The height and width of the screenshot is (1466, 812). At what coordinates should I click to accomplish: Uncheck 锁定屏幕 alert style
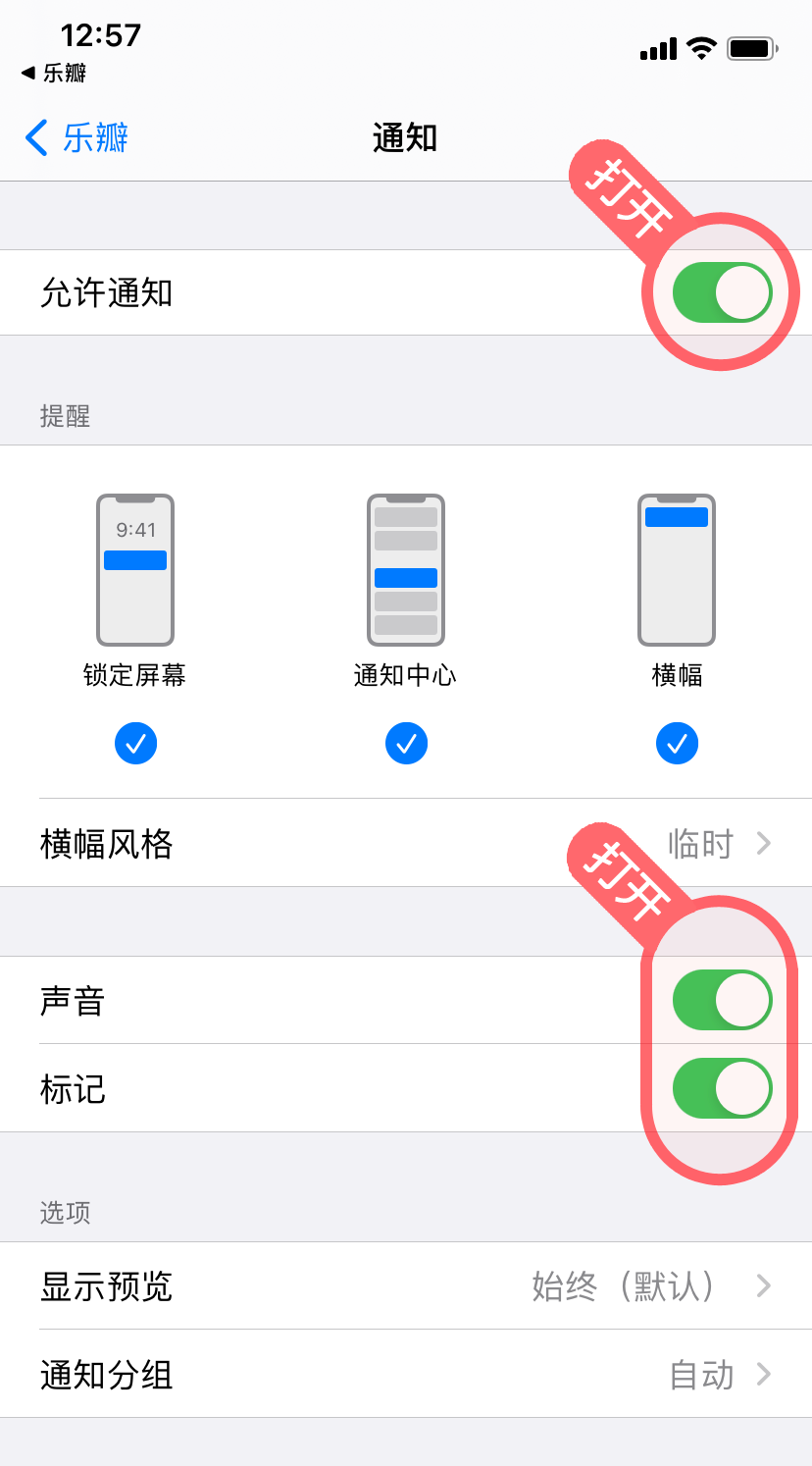click(135, 744)
